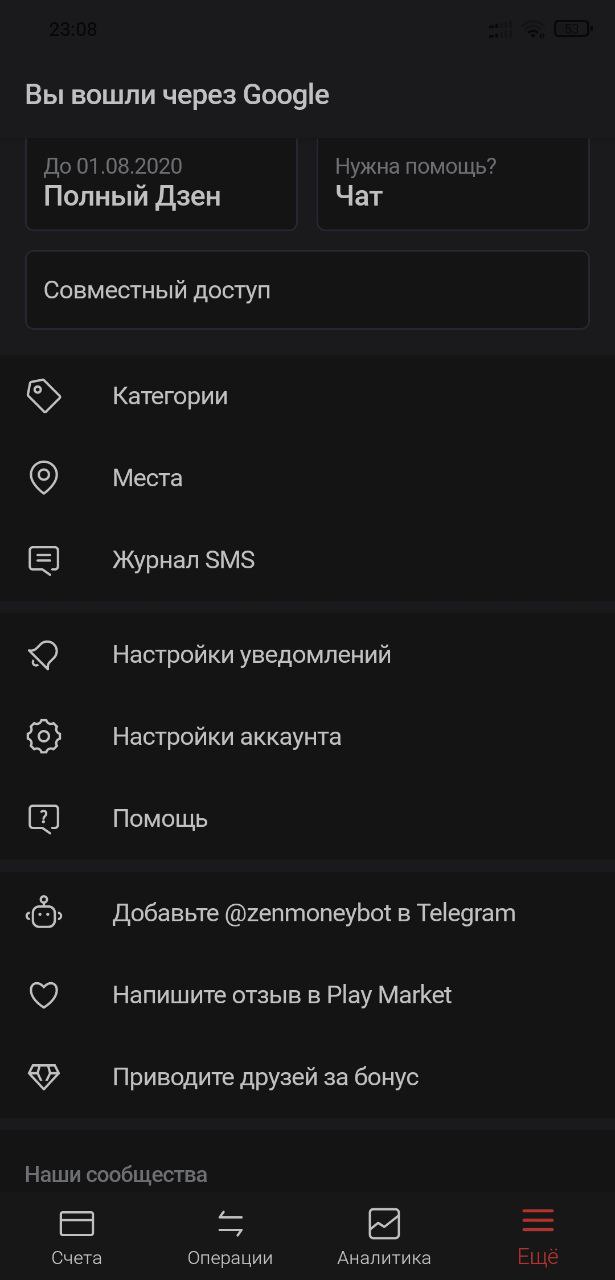Open the help chat card

click(x=453, y=184)
